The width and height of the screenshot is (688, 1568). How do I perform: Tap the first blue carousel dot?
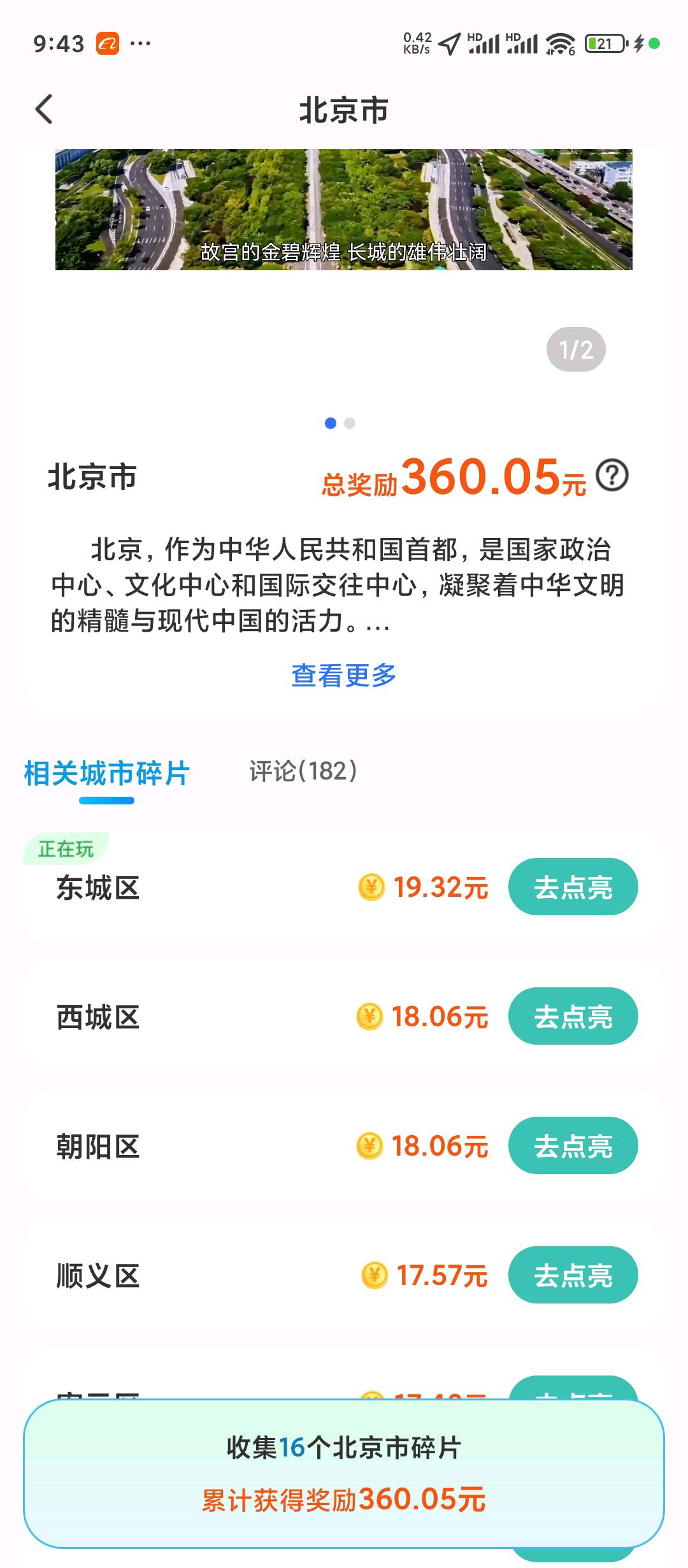point(331,422)
